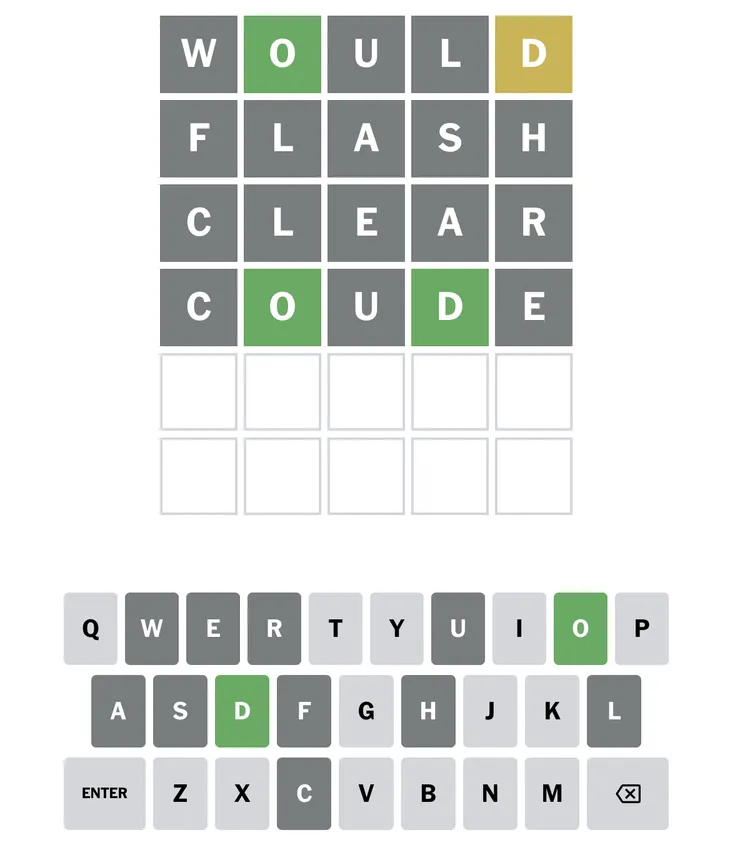The width and height of the screenshot is (740, 850).
Task: Tap the J key
Action: [x=490, y=711]
